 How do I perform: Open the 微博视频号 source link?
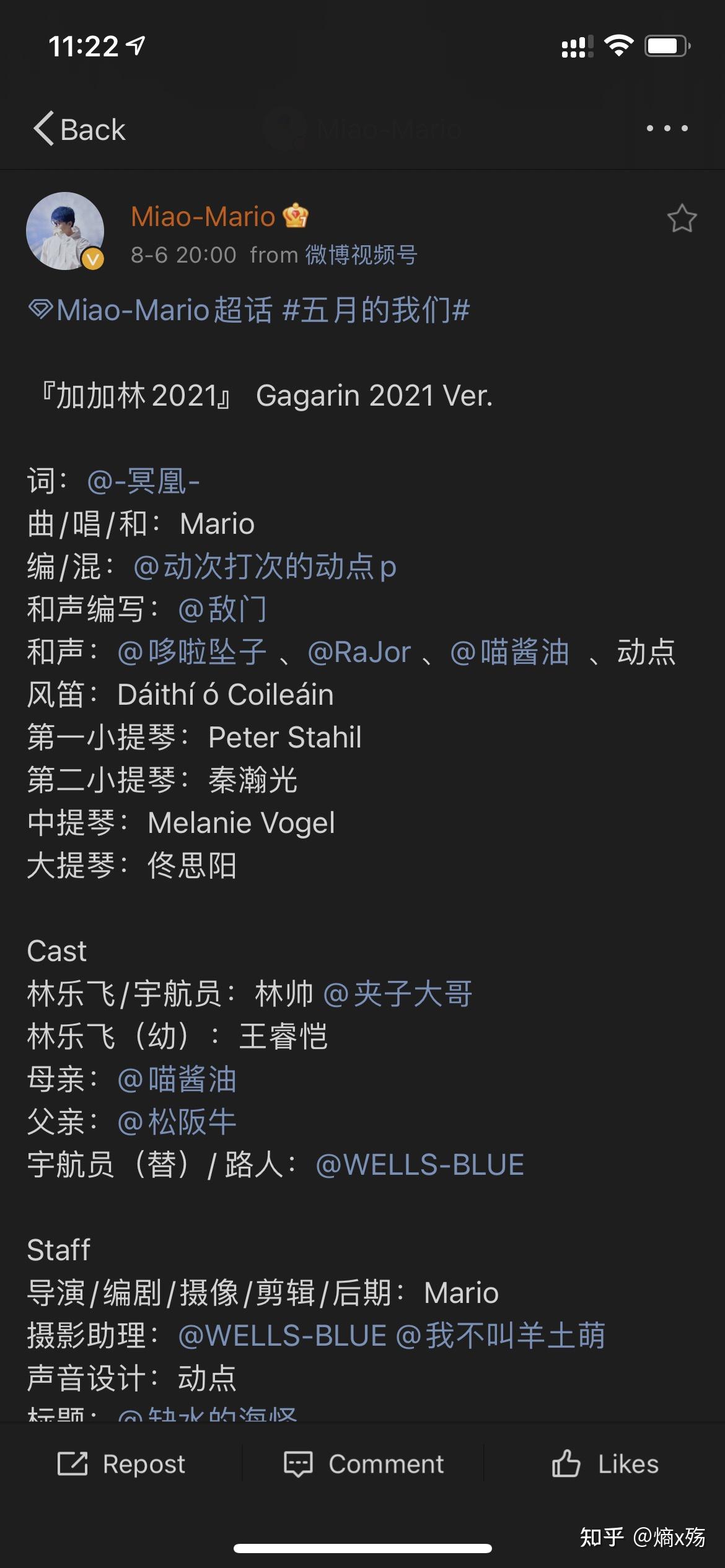(x=361, y=255)
